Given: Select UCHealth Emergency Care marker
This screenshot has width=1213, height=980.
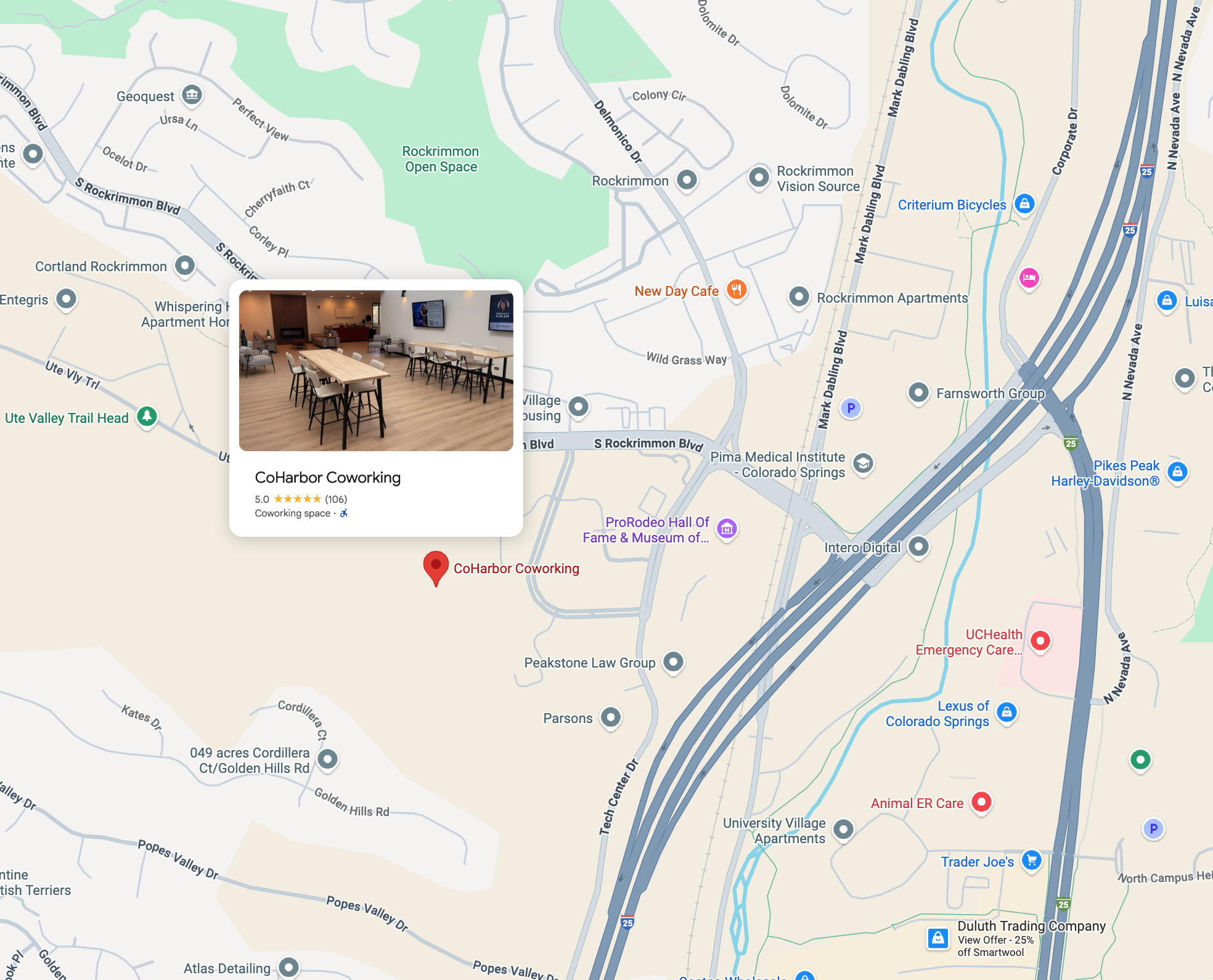Looking at the screenshot, I should (x=1040, y=641).
